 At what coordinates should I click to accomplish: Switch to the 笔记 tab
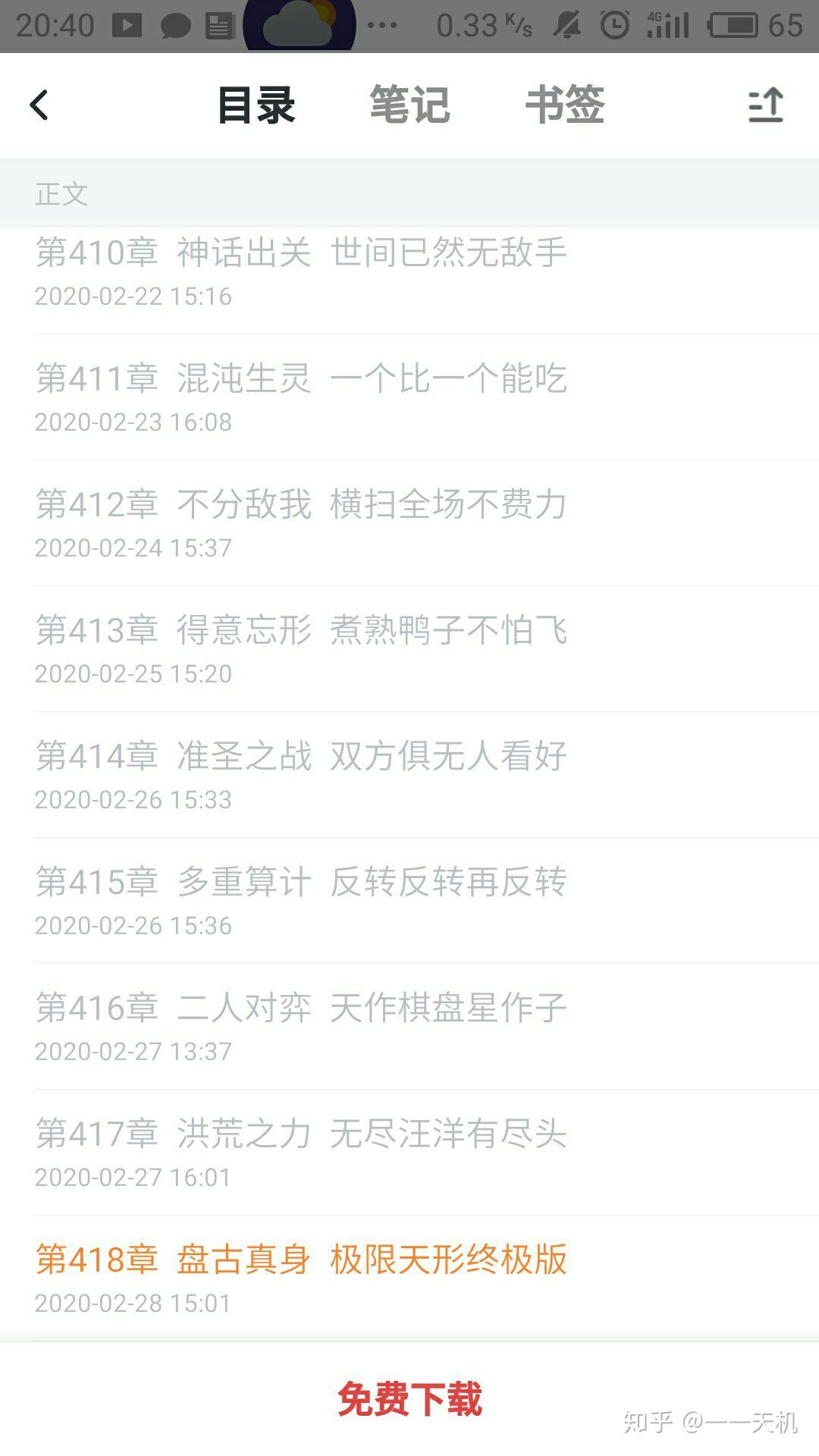(x=409, y=105)
